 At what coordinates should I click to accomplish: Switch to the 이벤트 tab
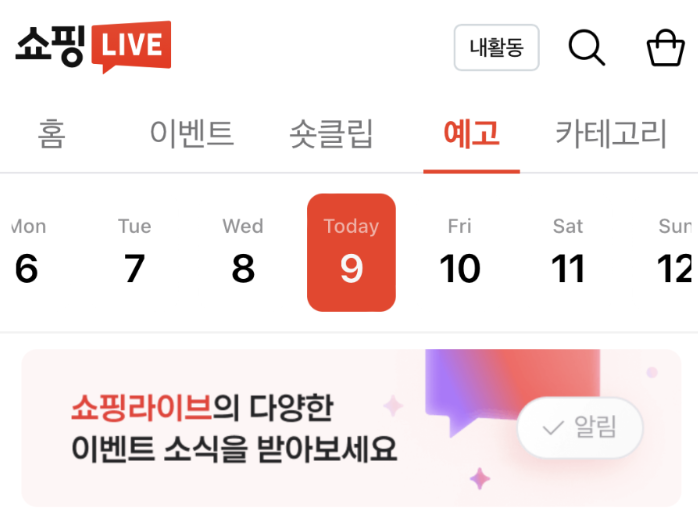[191, 133]
